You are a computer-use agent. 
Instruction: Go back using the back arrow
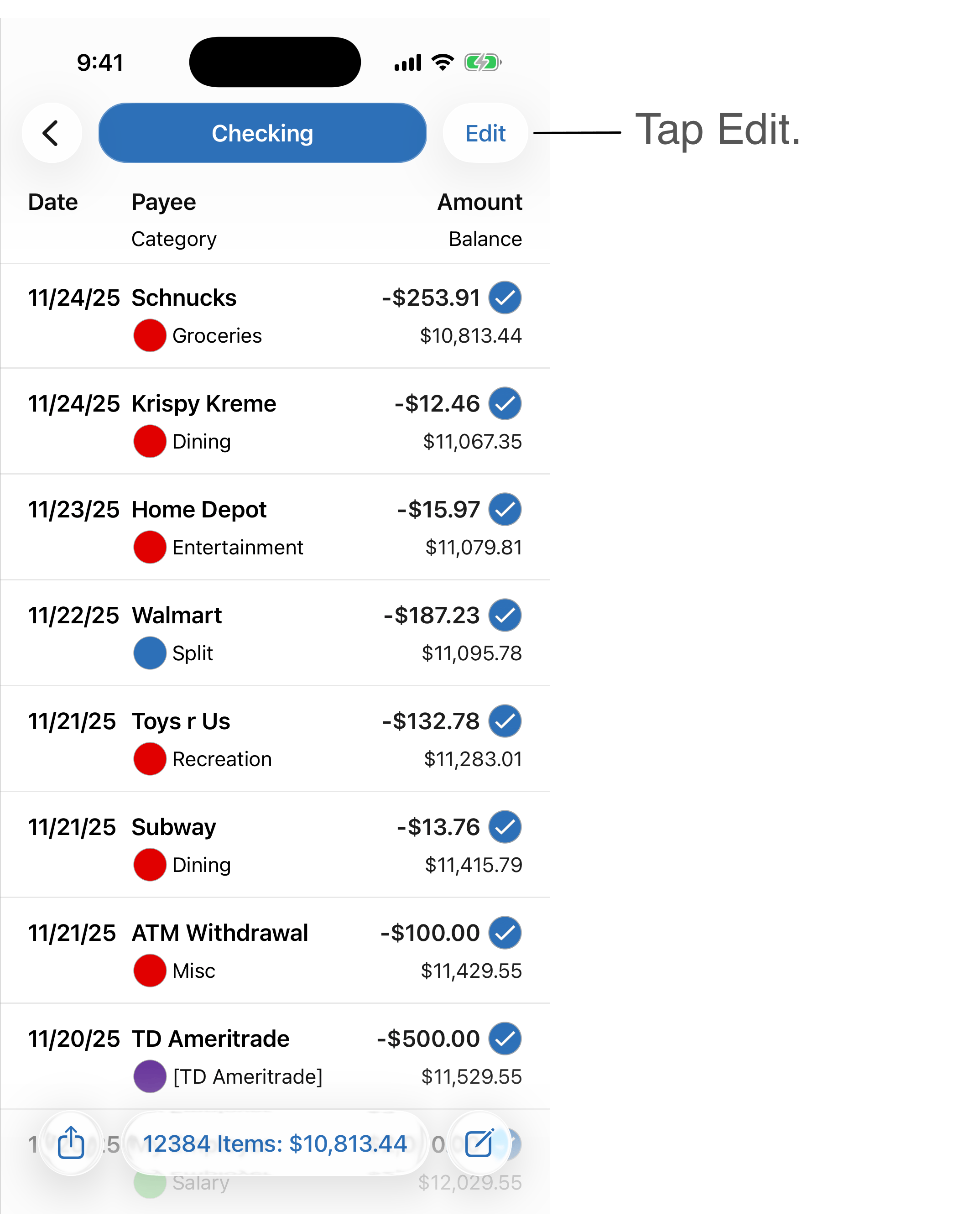(52, 133)
